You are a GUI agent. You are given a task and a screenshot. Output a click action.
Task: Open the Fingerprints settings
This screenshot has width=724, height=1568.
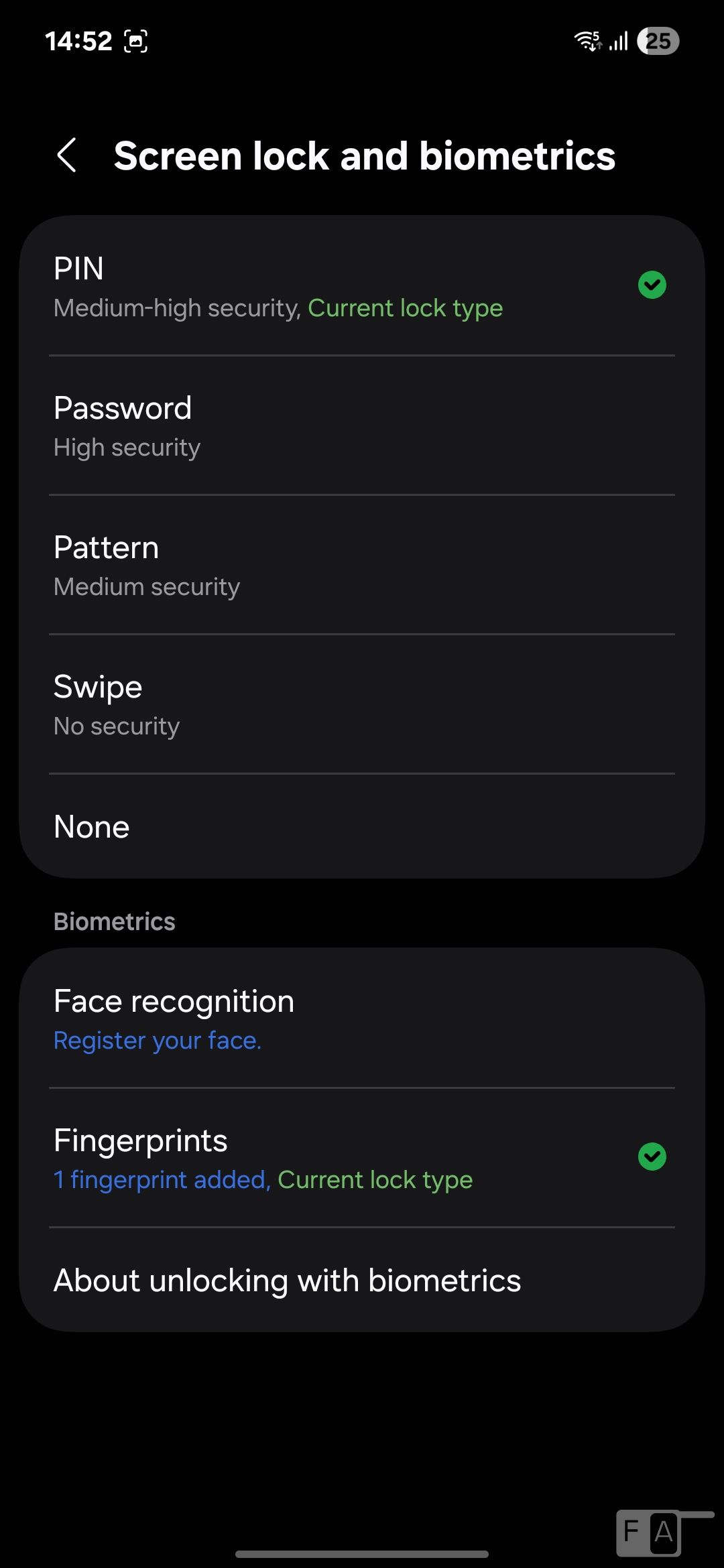(362, 1159)
